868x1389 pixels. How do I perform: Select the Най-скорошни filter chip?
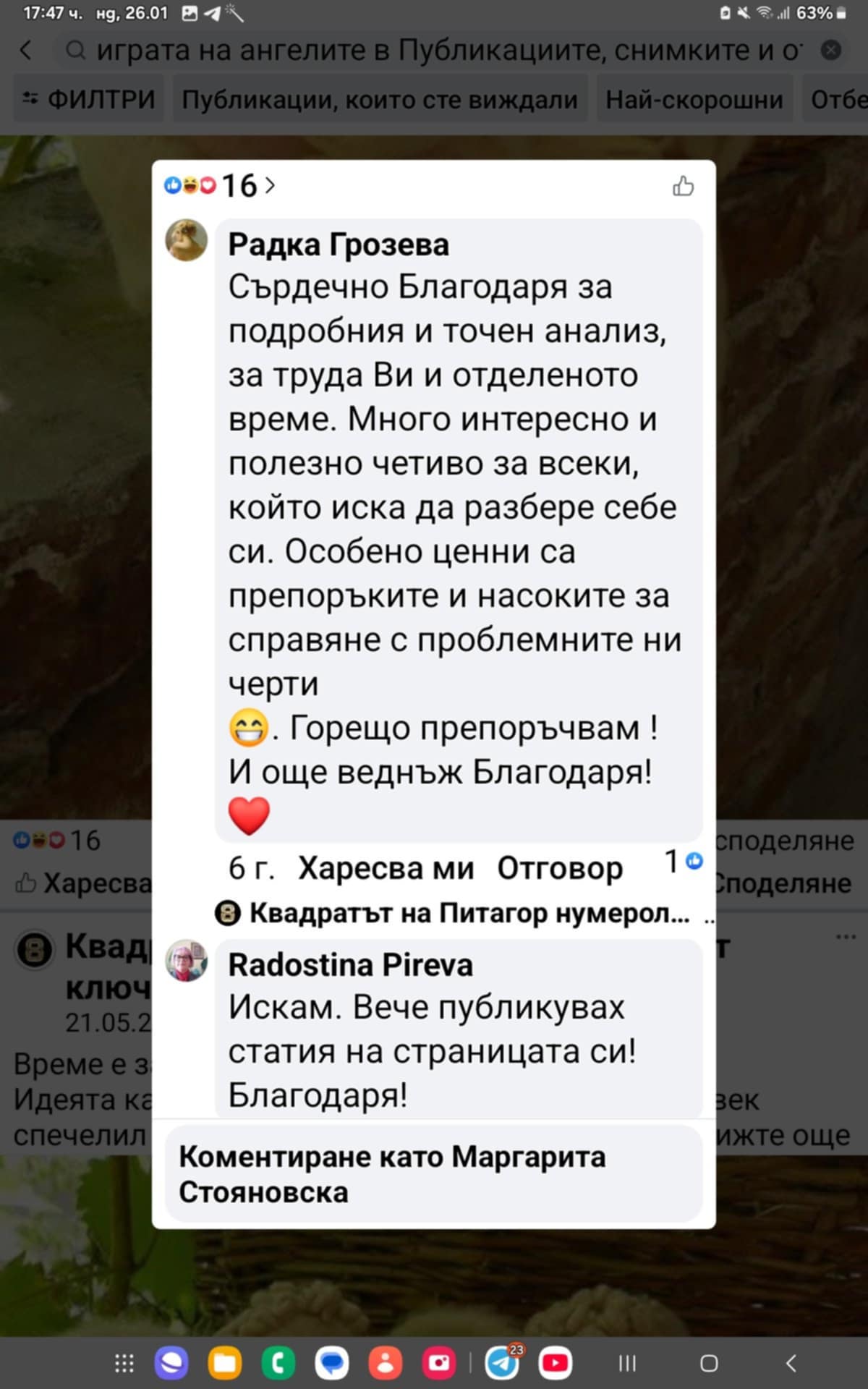694,99
